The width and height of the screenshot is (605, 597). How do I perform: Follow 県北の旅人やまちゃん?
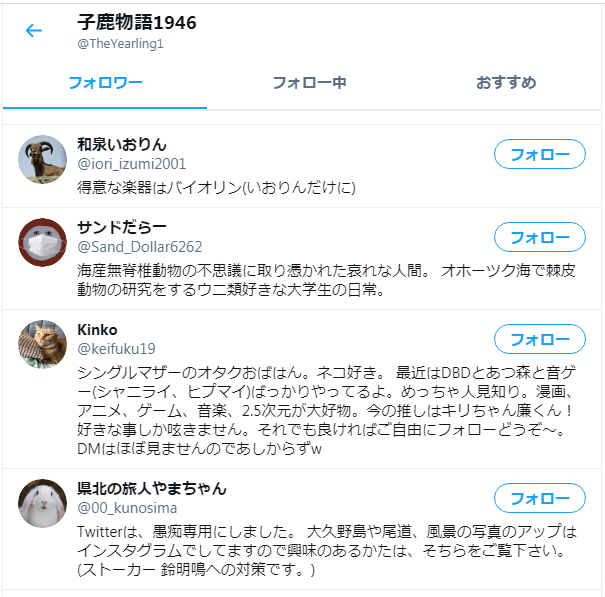coord(539,498)
